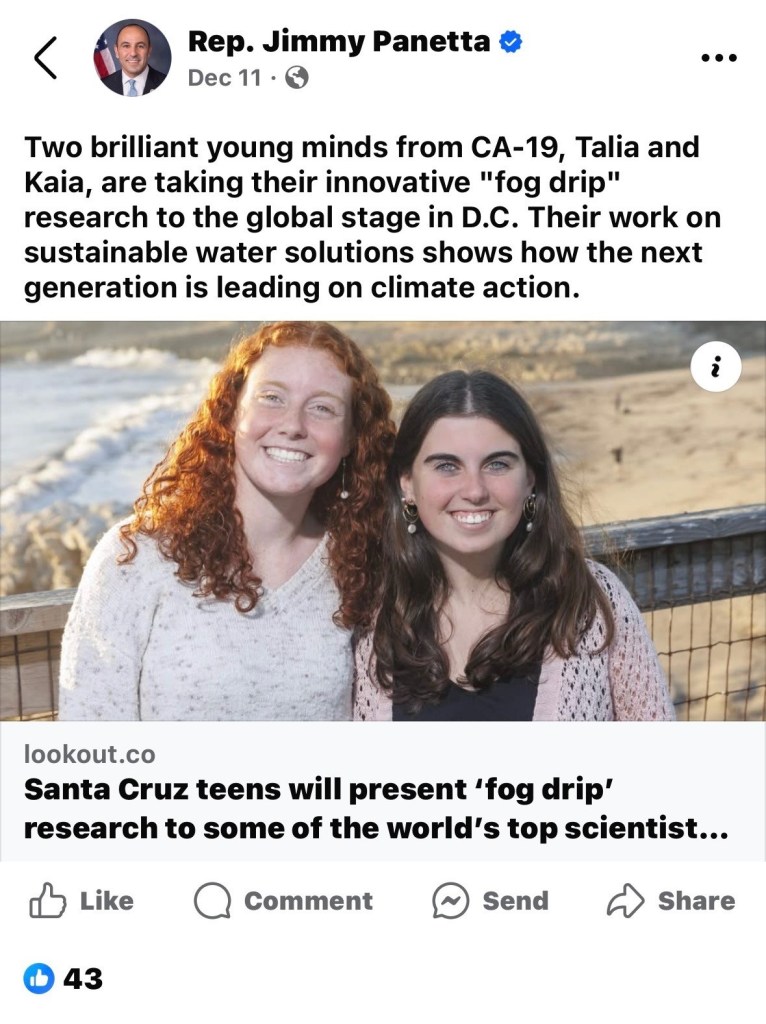Share this post
The image size is (766, 1024).
[671, 901]
